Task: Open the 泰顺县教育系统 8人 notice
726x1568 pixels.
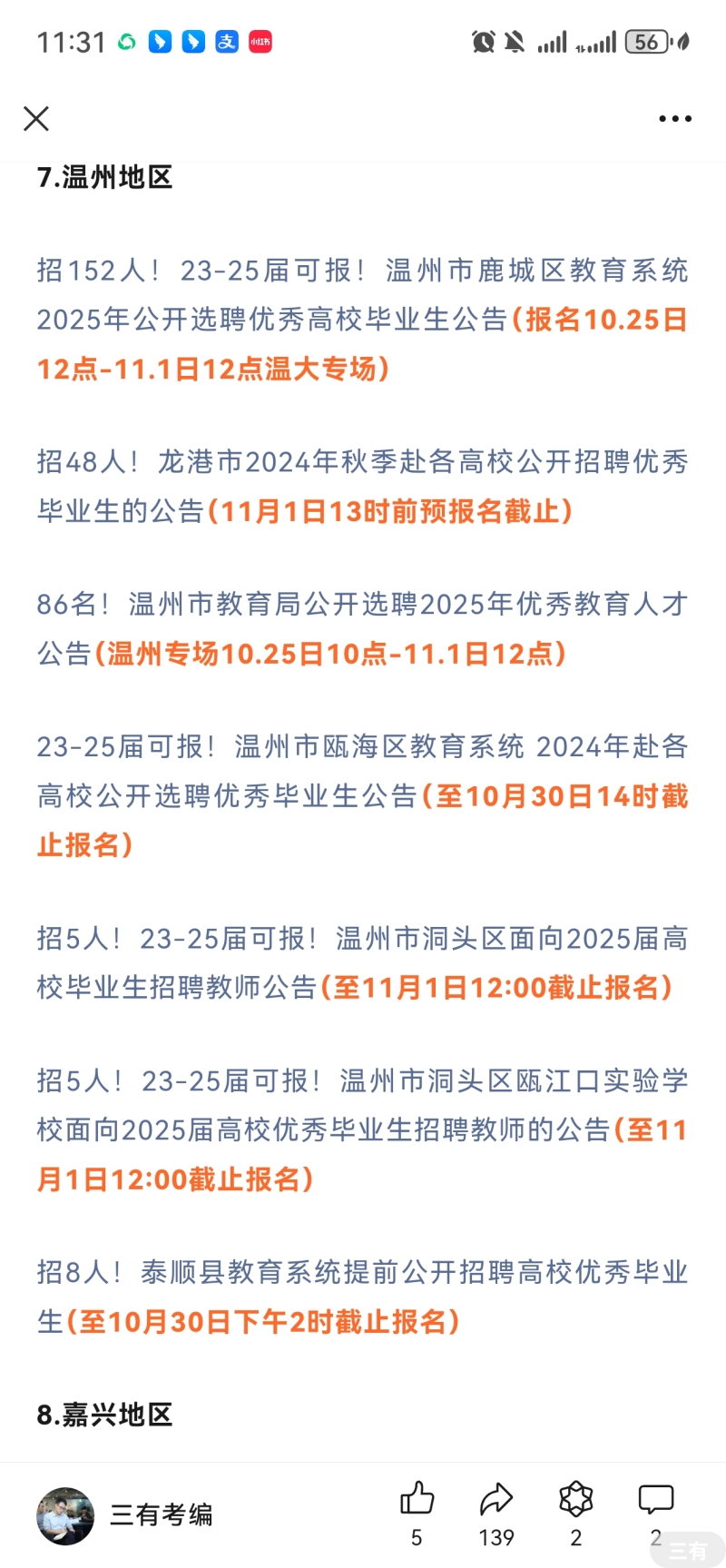Action: [x=363, y=1297]
